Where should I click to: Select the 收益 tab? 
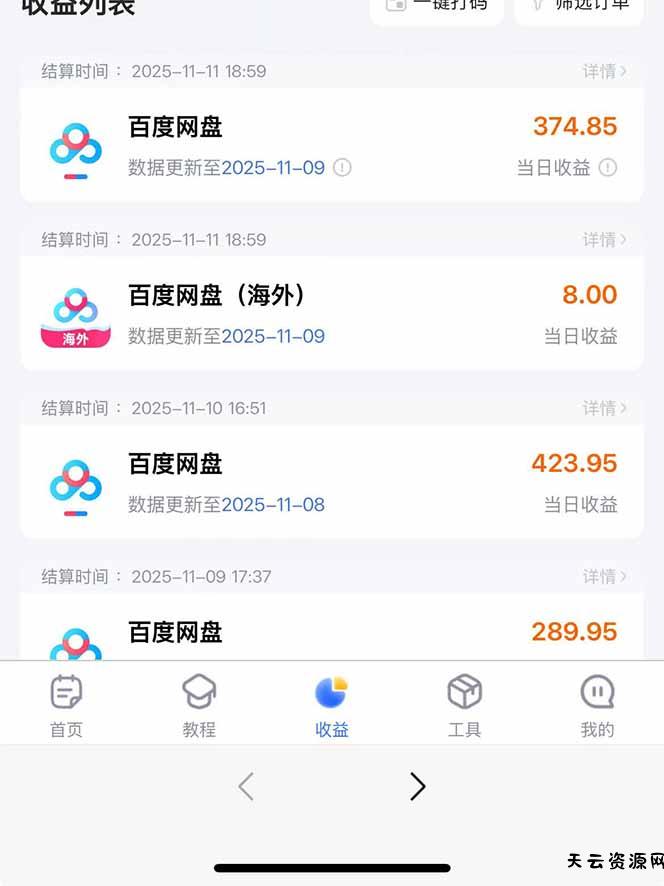[x=331, y=705]
